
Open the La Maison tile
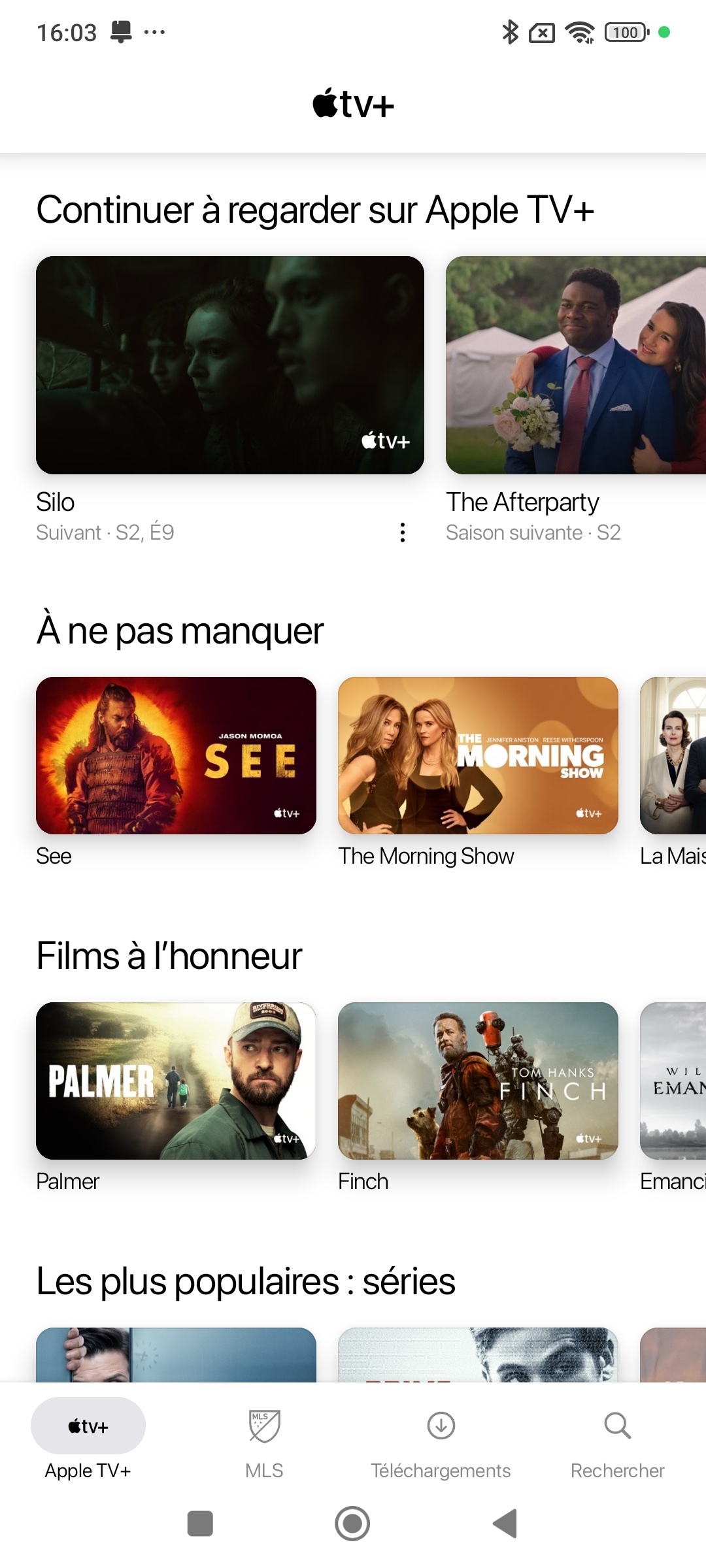pyautogui.click(x=673, y=755)
